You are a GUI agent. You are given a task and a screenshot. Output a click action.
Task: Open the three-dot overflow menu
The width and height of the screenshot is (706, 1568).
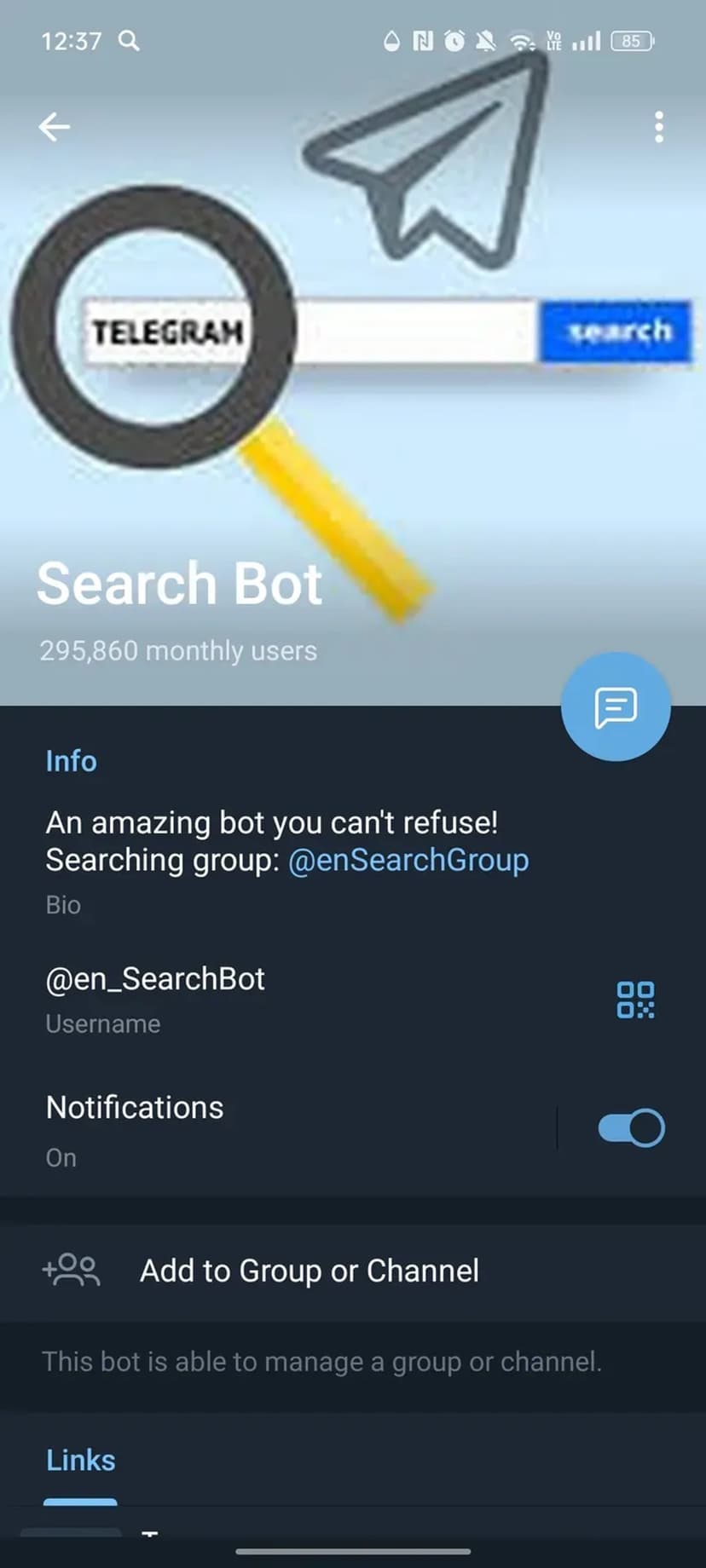tap(658, 127)
